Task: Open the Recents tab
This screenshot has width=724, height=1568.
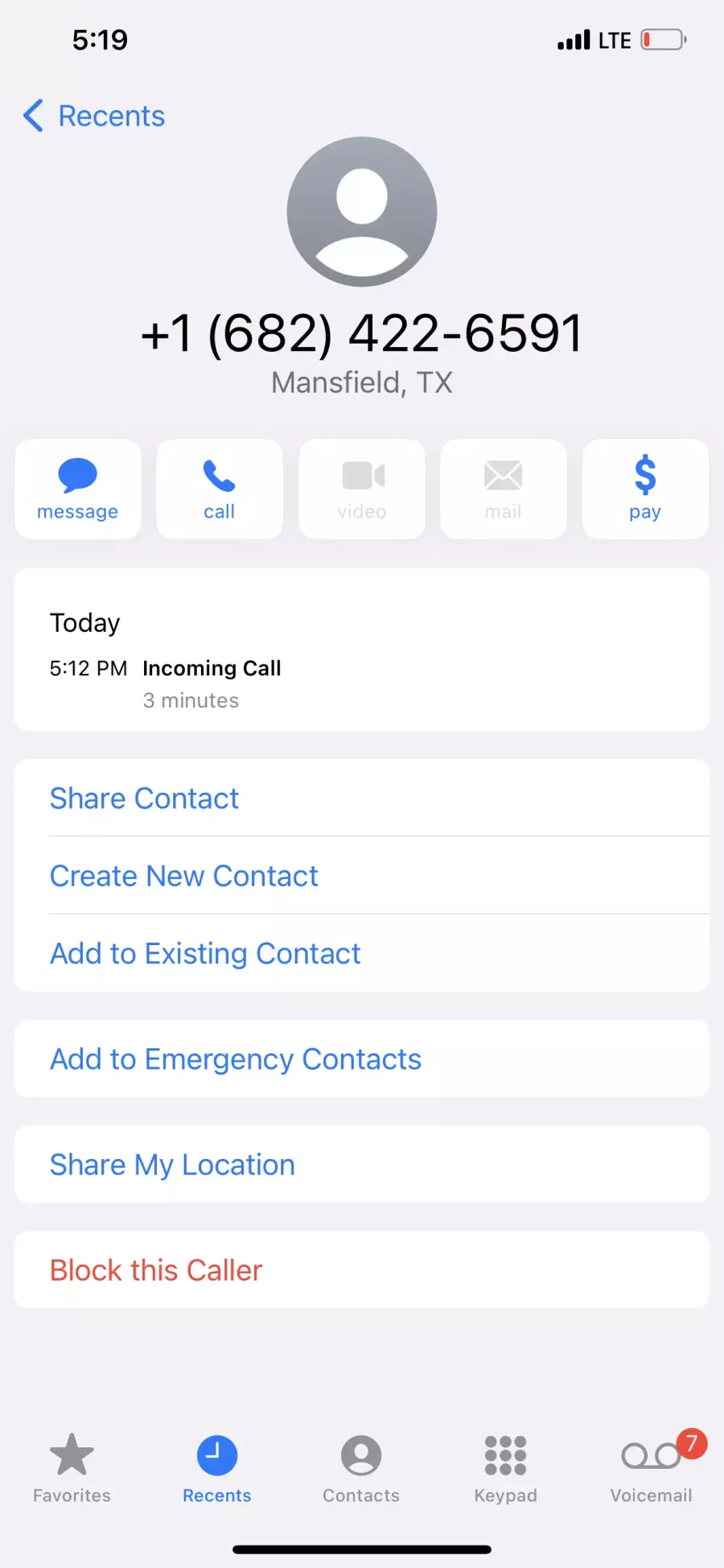Action: coord(217,1468)
